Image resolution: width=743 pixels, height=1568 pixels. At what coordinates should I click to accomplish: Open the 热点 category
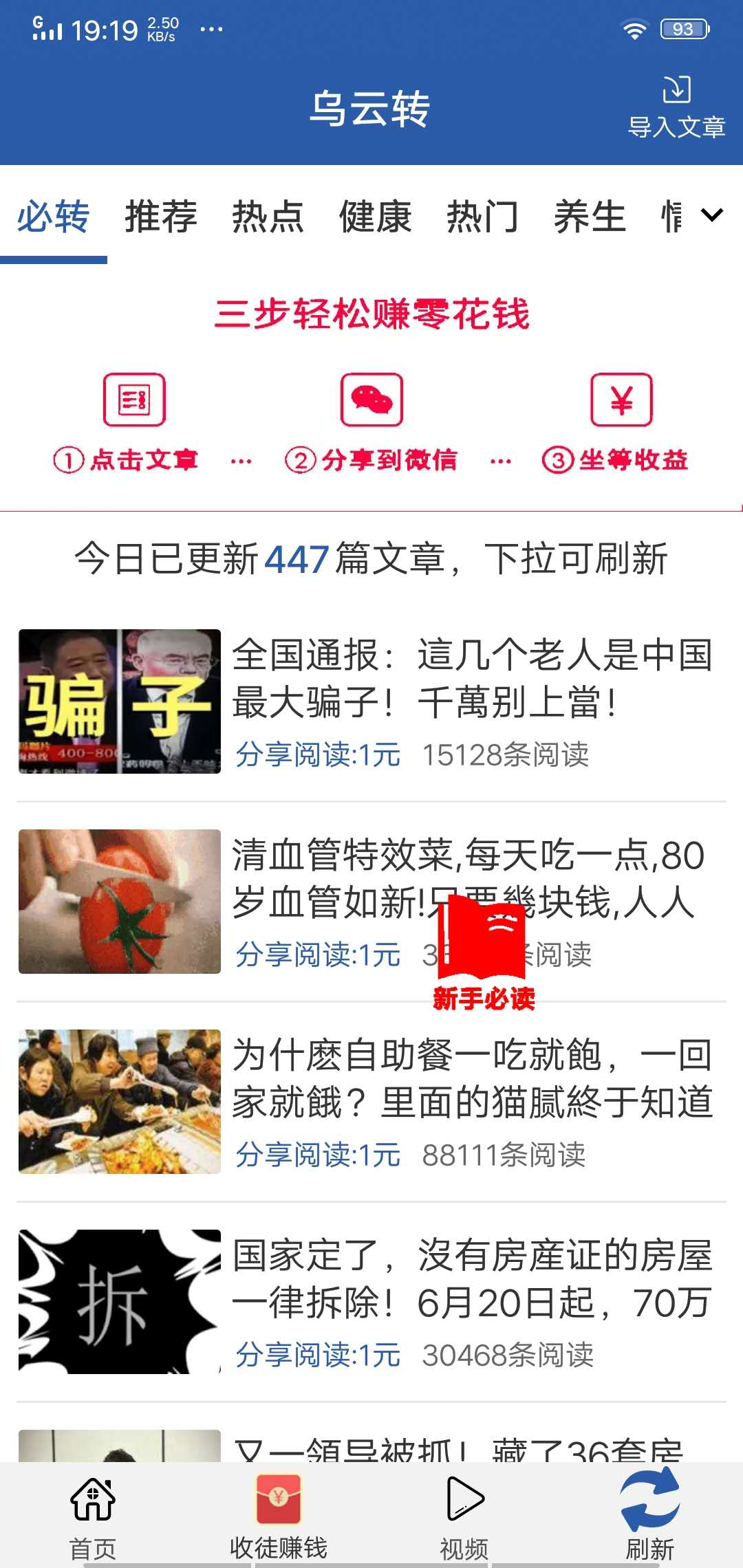coord(268,217)
